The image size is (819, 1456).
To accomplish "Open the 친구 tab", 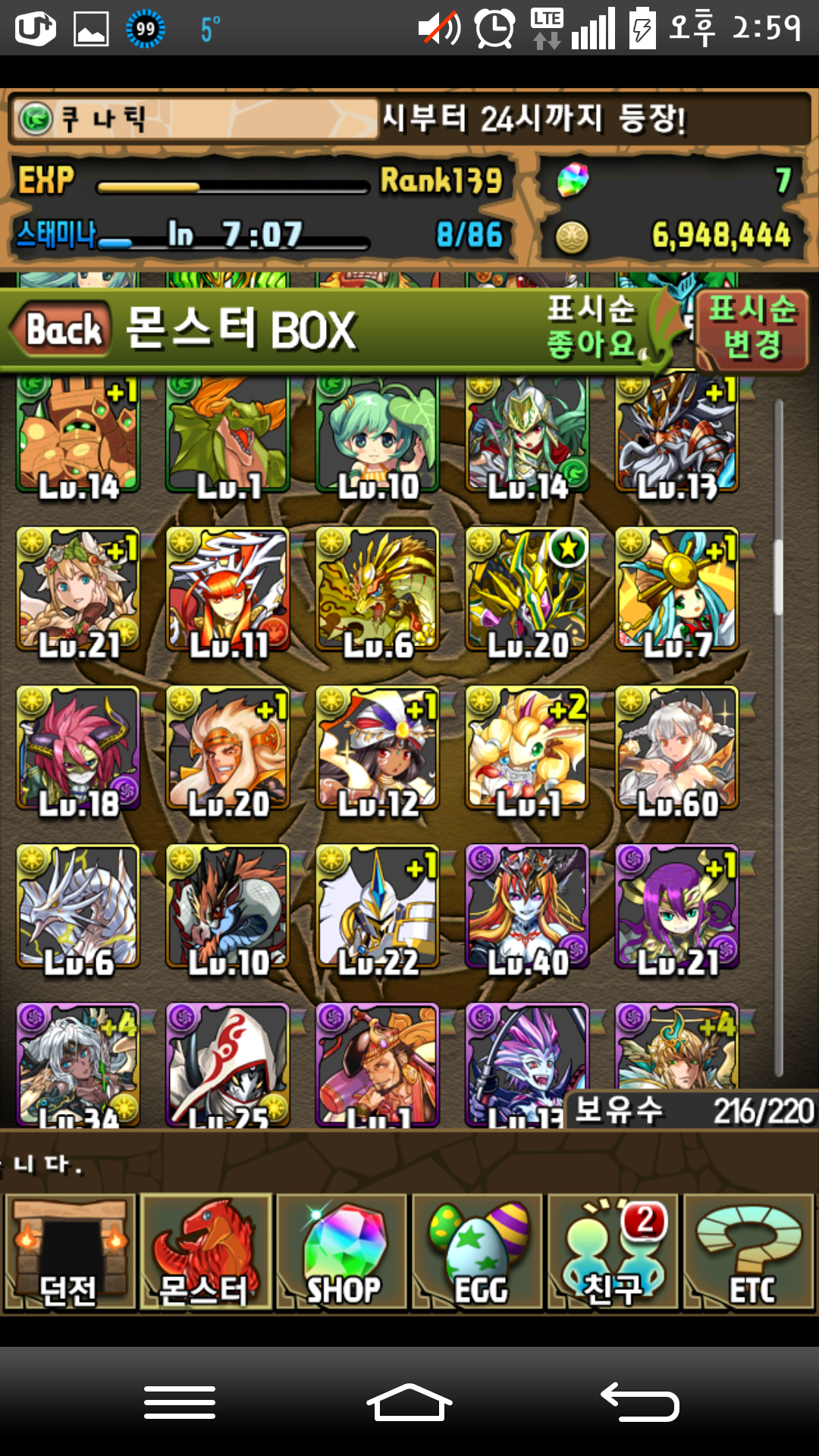I will pyautogui.click(x=613, y=1253).
